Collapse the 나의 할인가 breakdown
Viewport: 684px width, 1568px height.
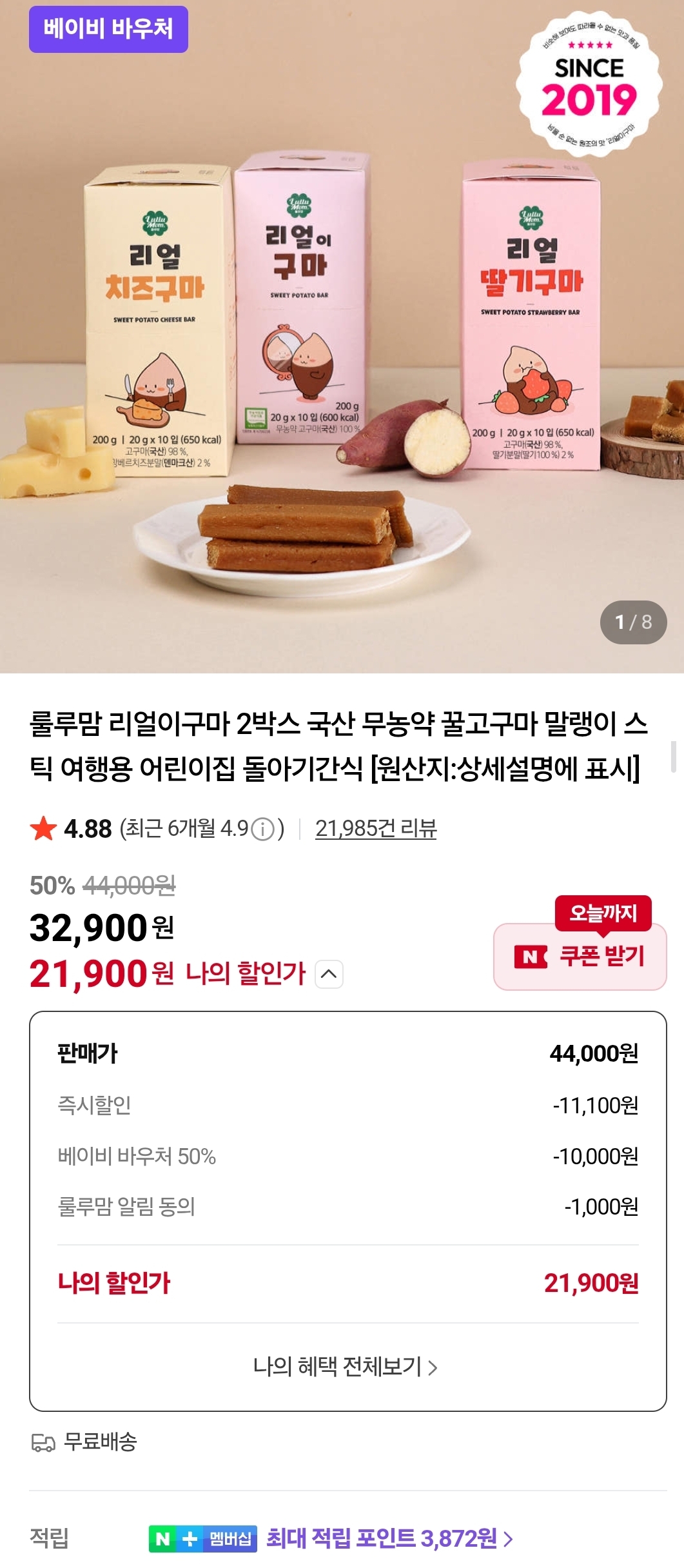(x=329, y=973)
